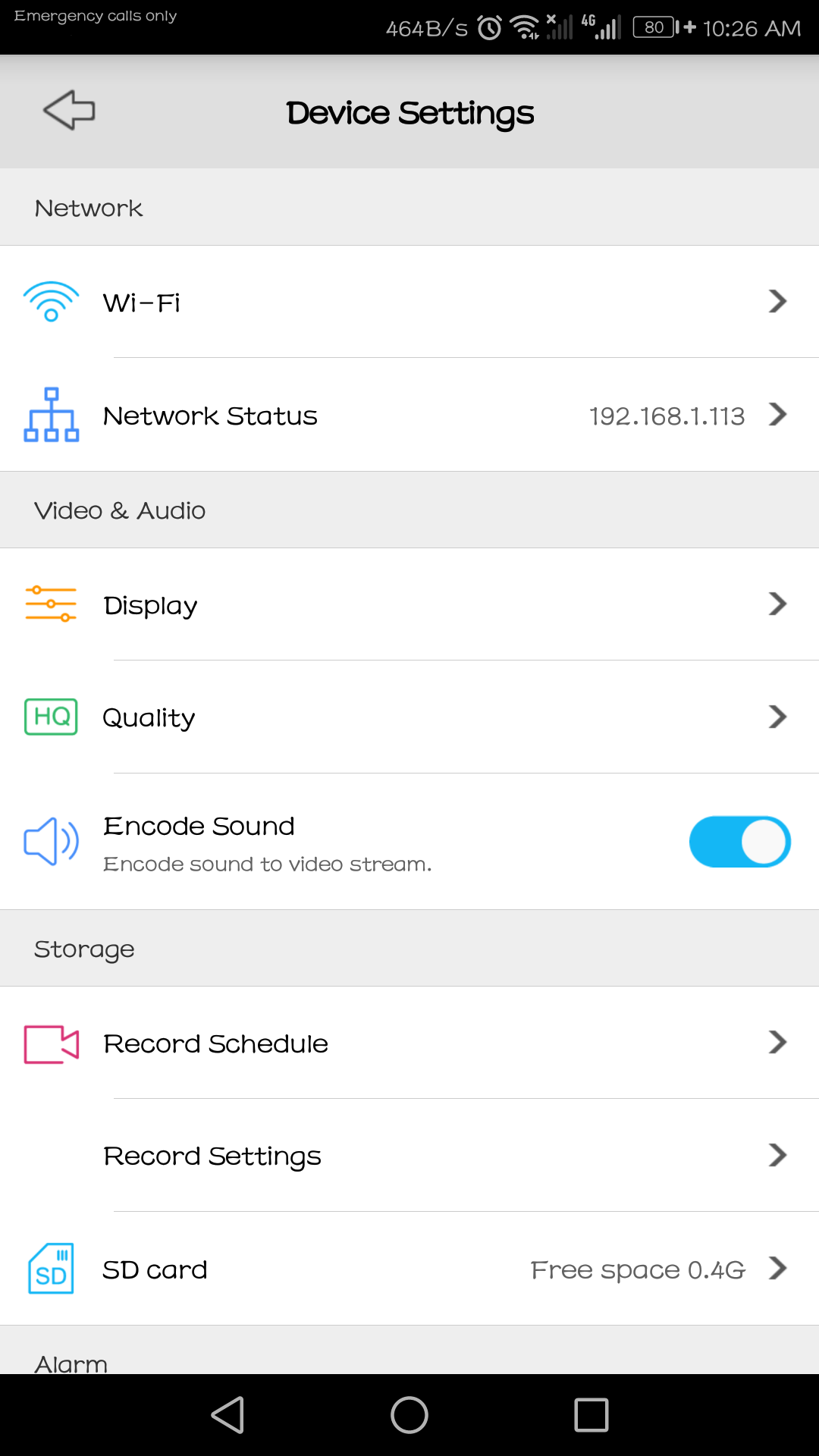Viewport: 819px width, 1456px height.
Task: Tap the orange Display sliders icon
Action: [x=51, y=604]
